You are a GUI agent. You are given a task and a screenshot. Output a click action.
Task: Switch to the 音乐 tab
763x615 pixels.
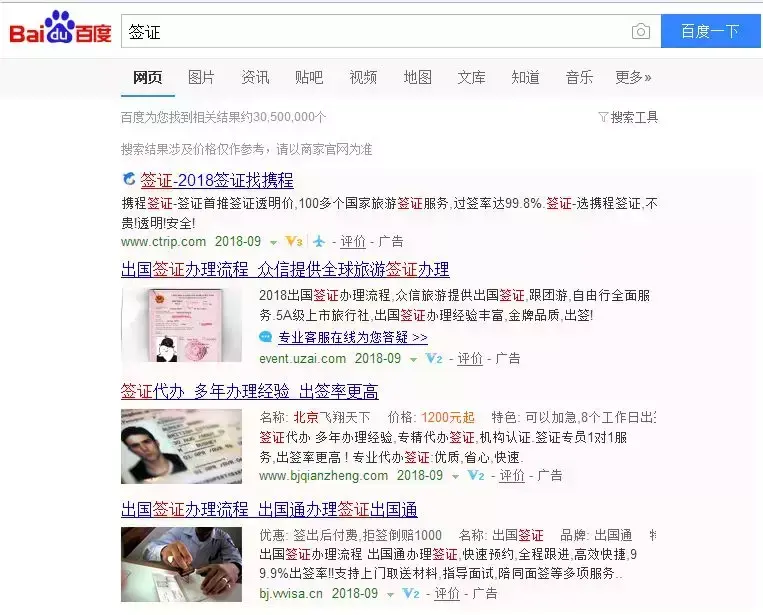579,77
